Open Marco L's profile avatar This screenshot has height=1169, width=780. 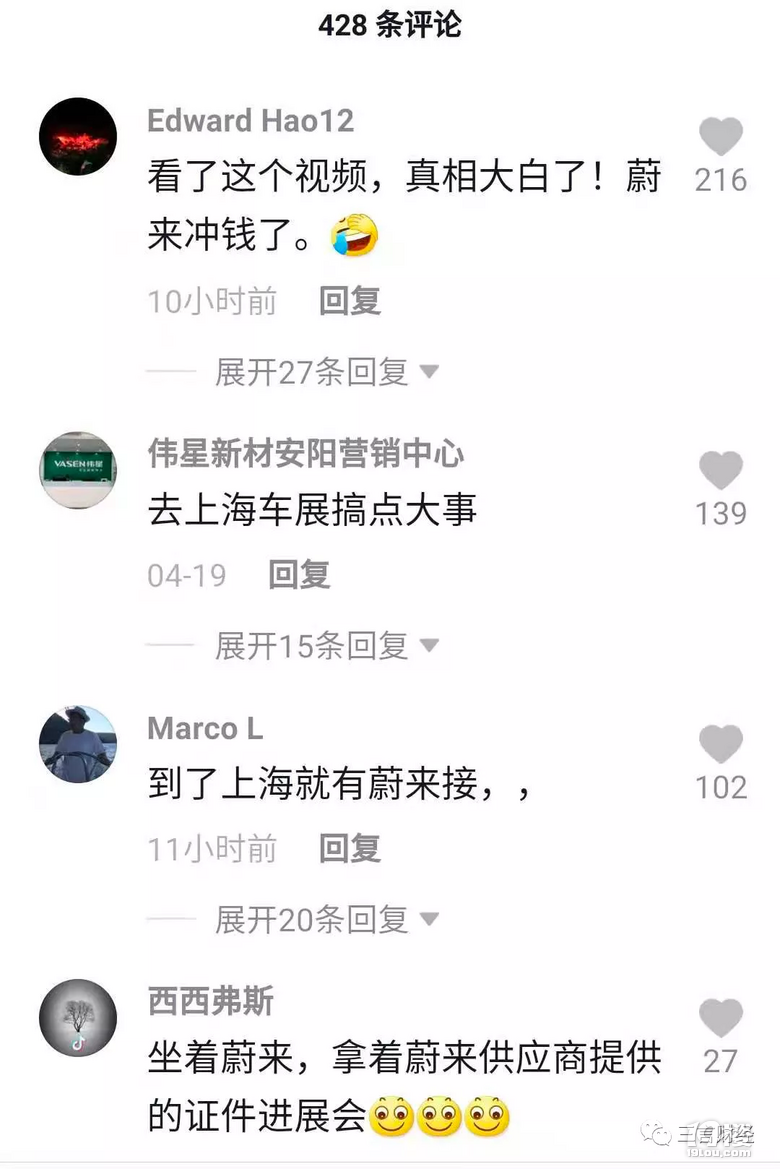[78, 744]
